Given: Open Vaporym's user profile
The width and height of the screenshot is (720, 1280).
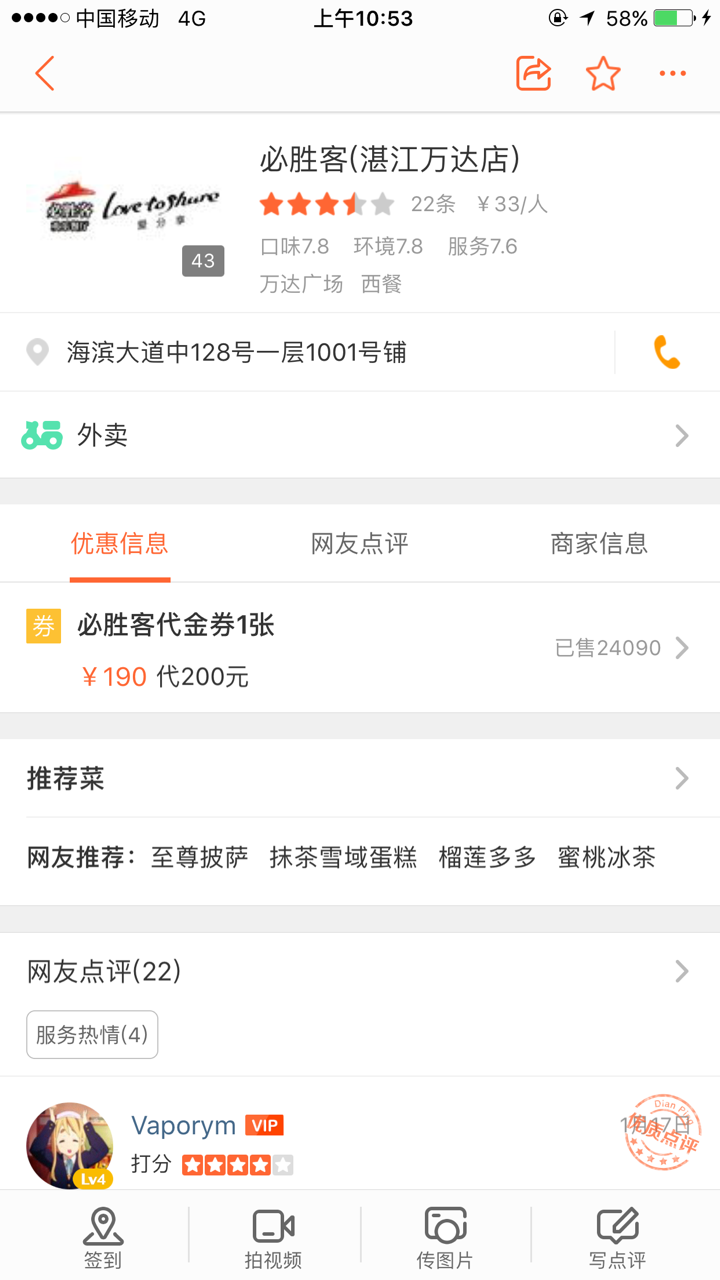Looking at the screenshot, I should tap(69, 1145).
